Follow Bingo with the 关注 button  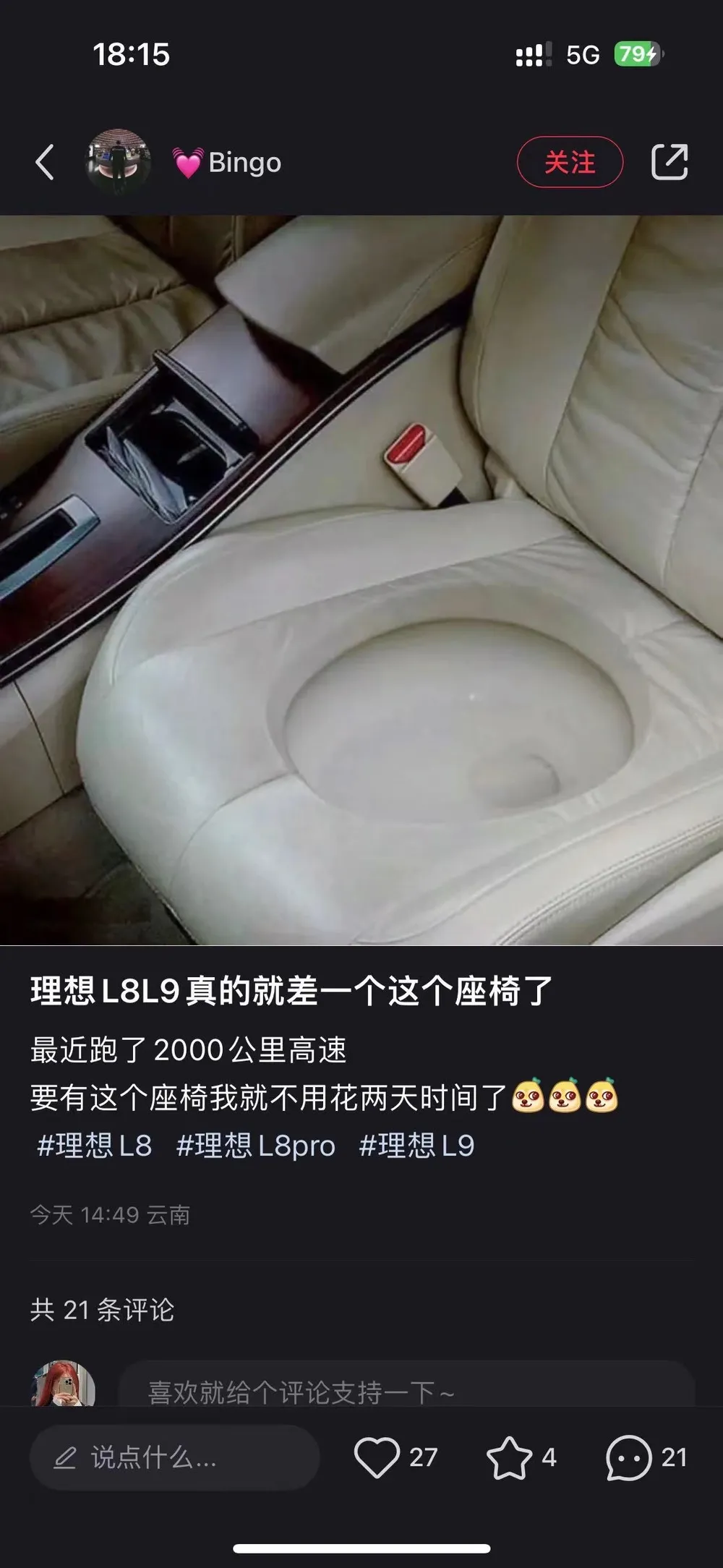(x=569, y=162)
